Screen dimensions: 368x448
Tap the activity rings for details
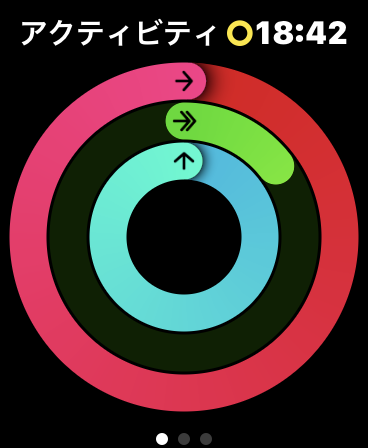[x=184, y=237]
